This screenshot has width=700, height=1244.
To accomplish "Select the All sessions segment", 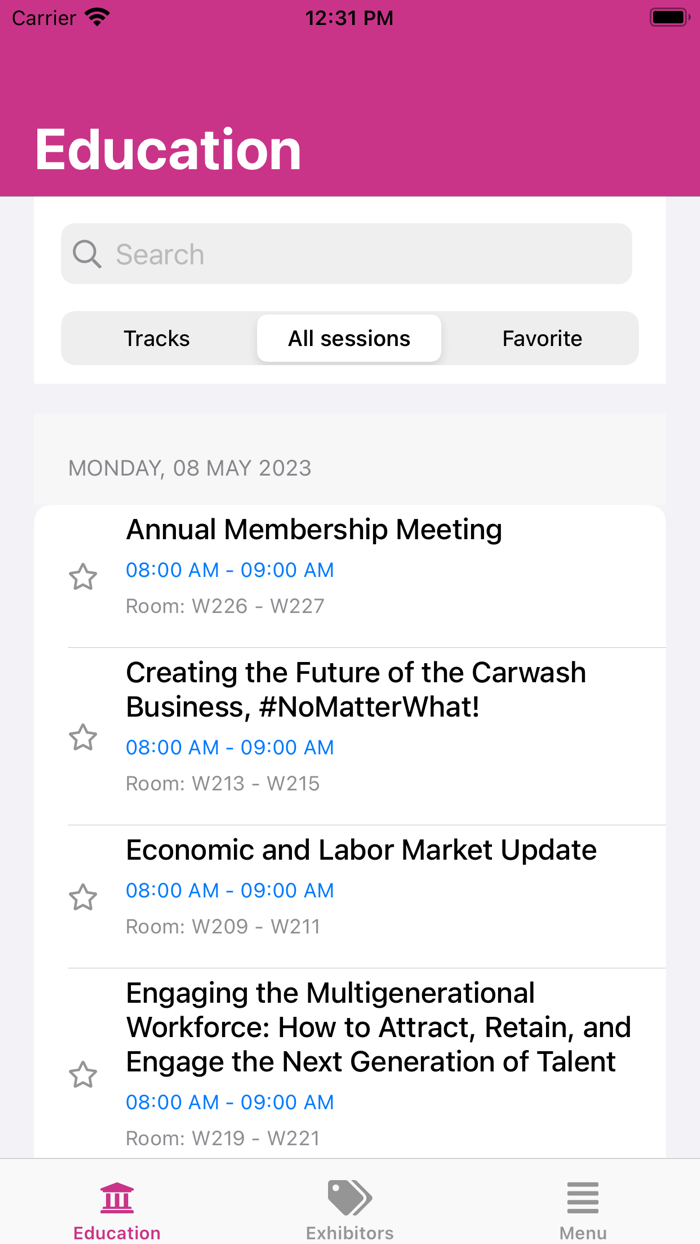I will tap(349, 338).
